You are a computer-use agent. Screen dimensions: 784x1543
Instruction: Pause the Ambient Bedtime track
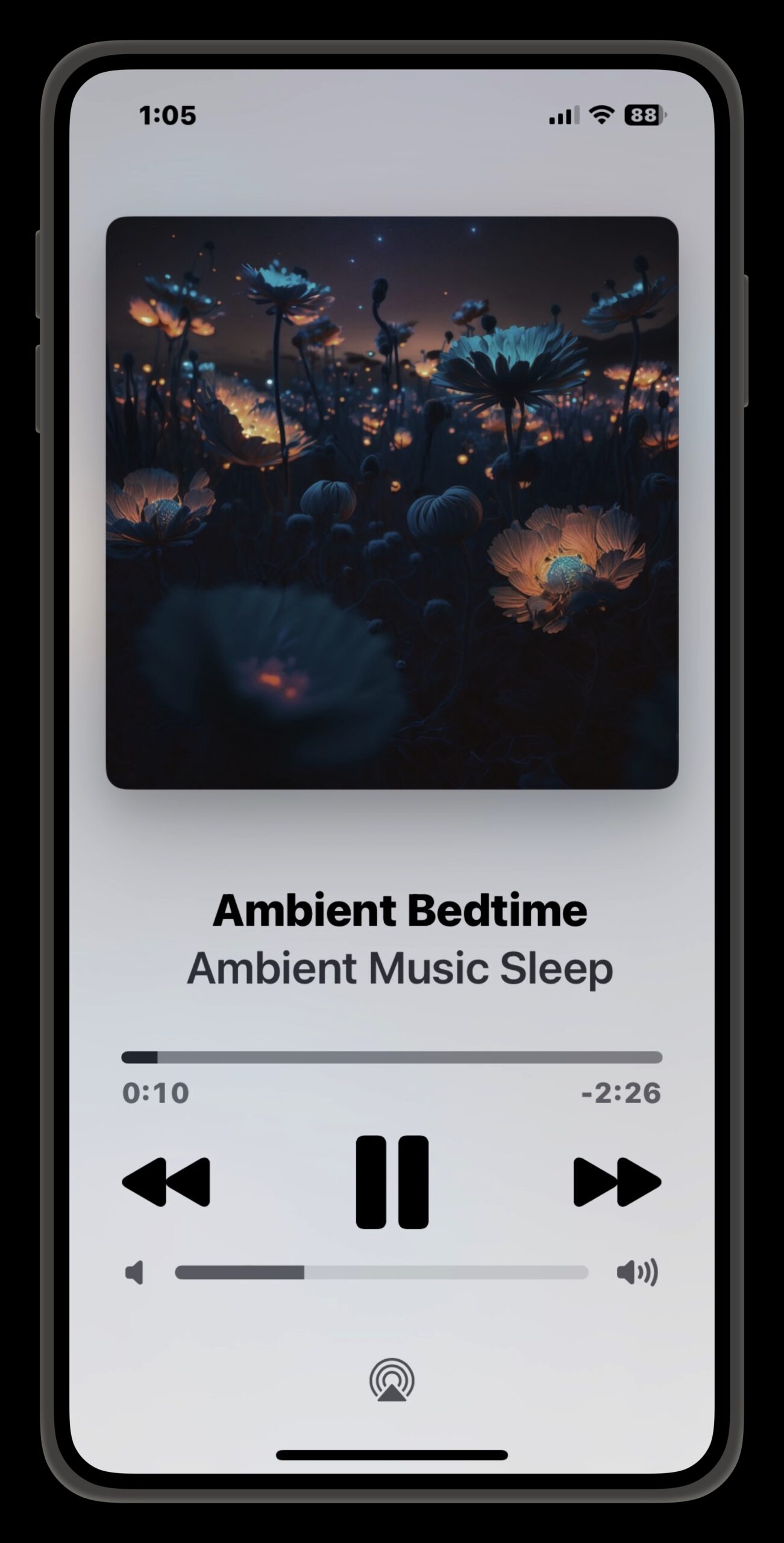[392, 1182]
